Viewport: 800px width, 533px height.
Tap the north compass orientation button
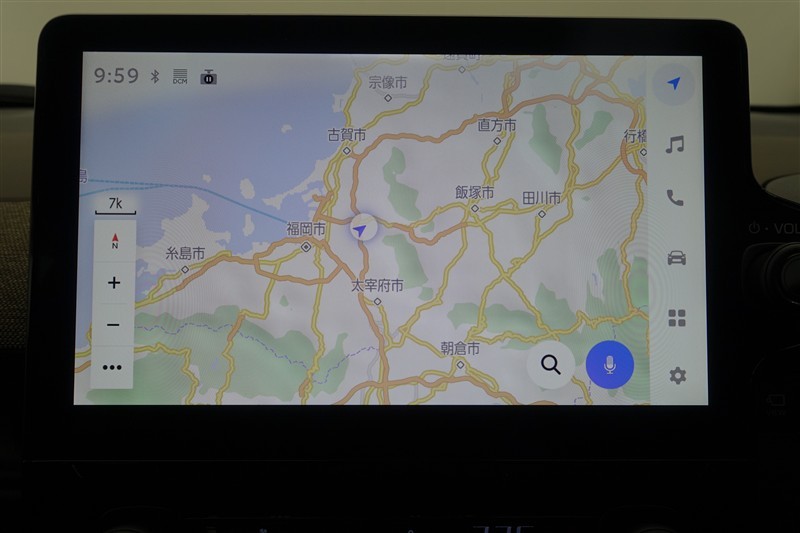114,241
